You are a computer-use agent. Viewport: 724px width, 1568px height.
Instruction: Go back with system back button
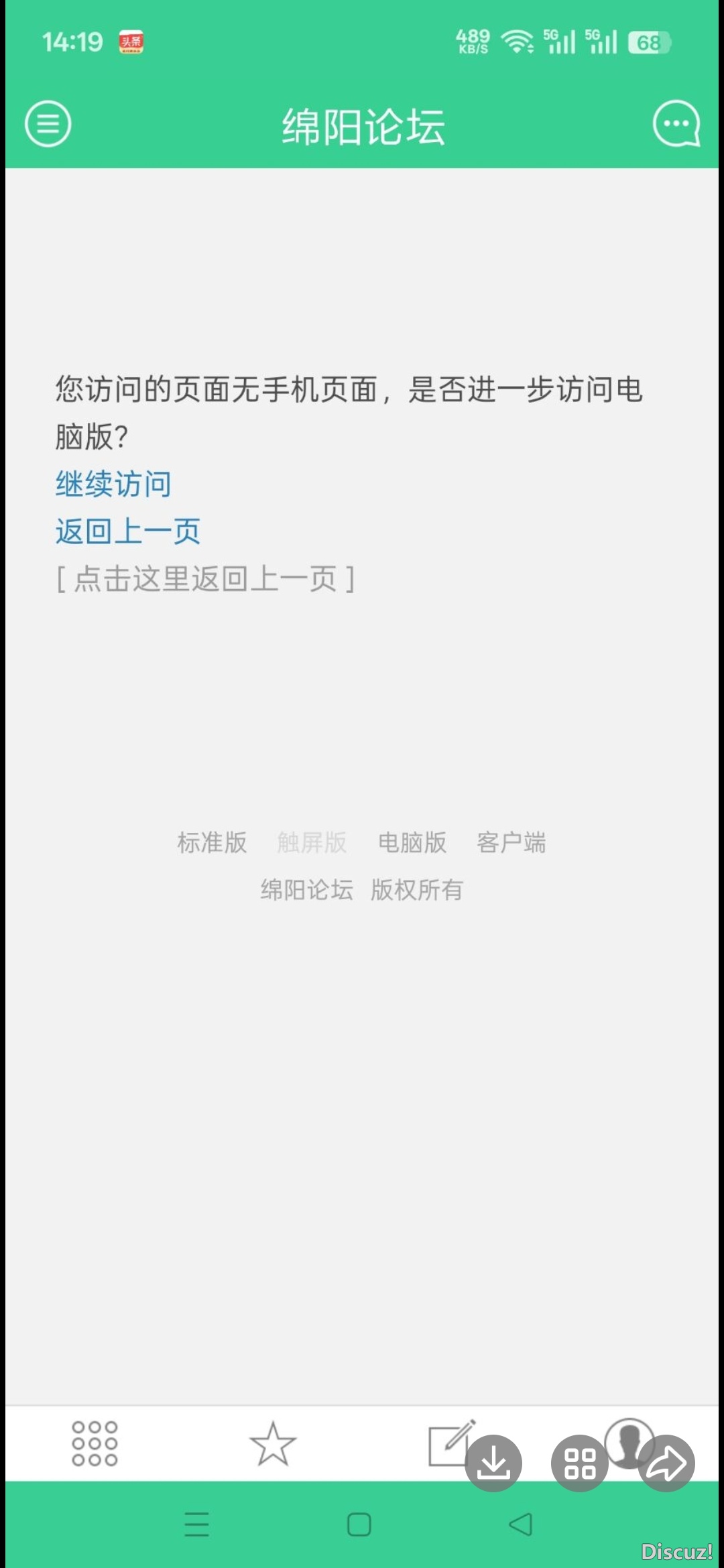click(521, 1524)
